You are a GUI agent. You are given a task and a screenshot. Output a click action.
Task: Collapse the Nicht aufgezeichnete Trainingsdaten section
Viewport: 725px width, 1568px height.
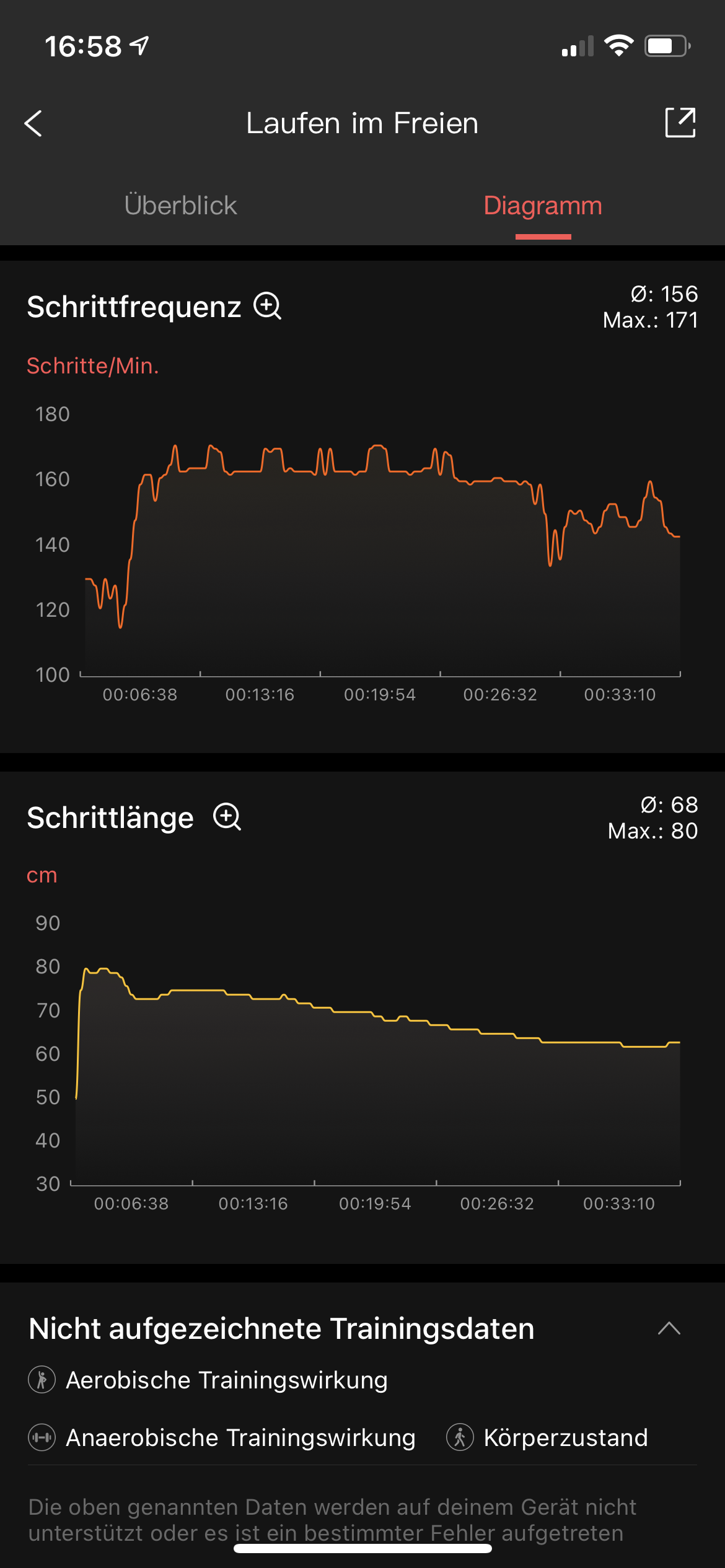(669, 1328)
